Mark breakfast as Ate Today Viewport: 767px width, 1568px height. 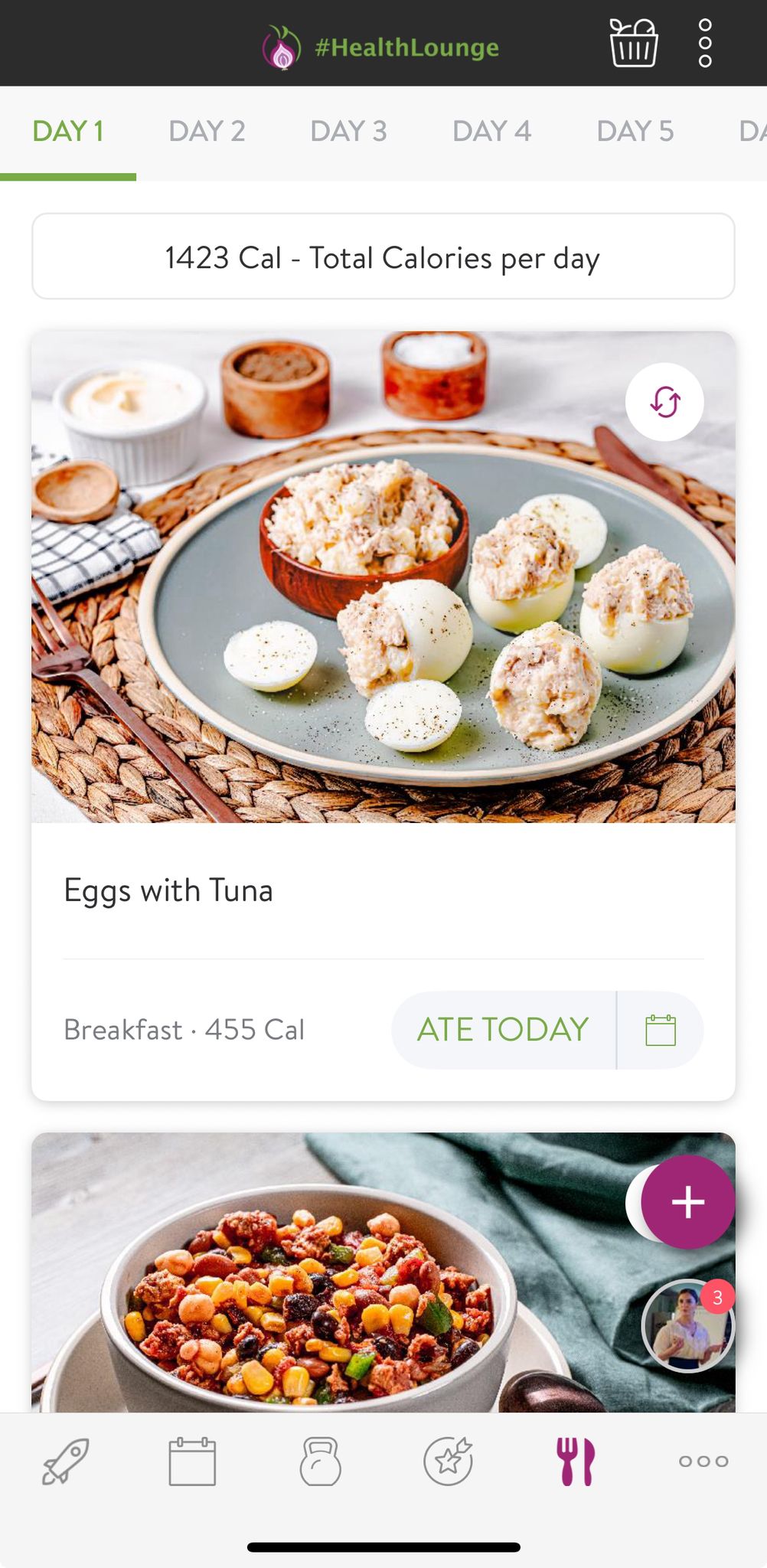tap(503, 1030)
